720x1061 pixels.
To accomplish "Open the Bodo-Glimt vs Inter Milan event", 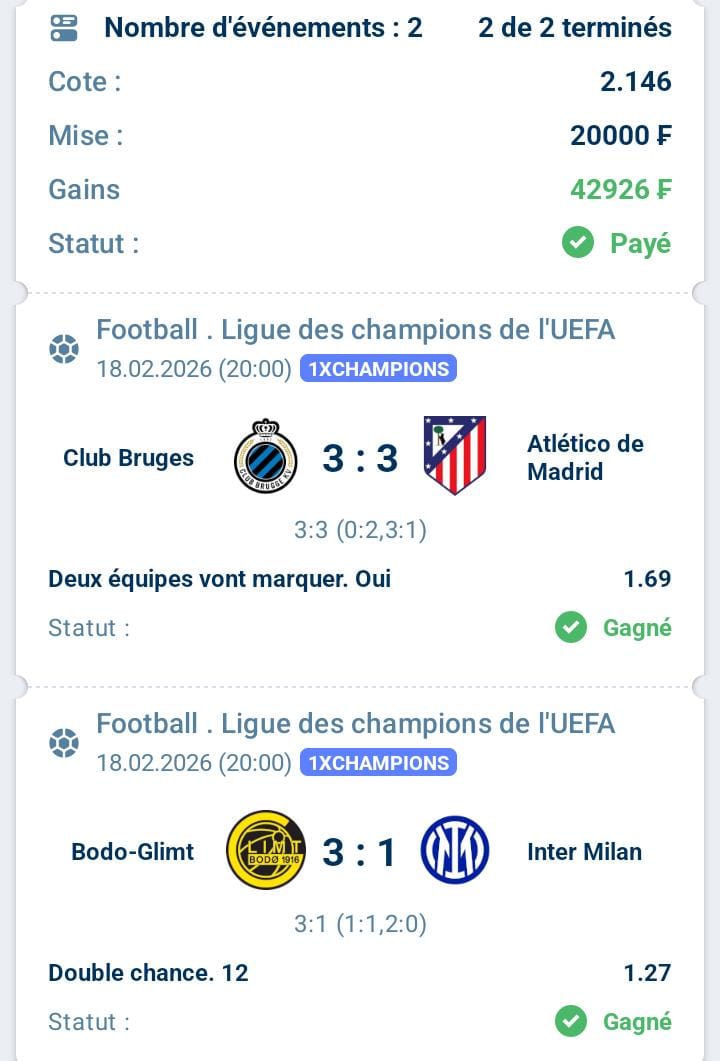I will (359, 852).
